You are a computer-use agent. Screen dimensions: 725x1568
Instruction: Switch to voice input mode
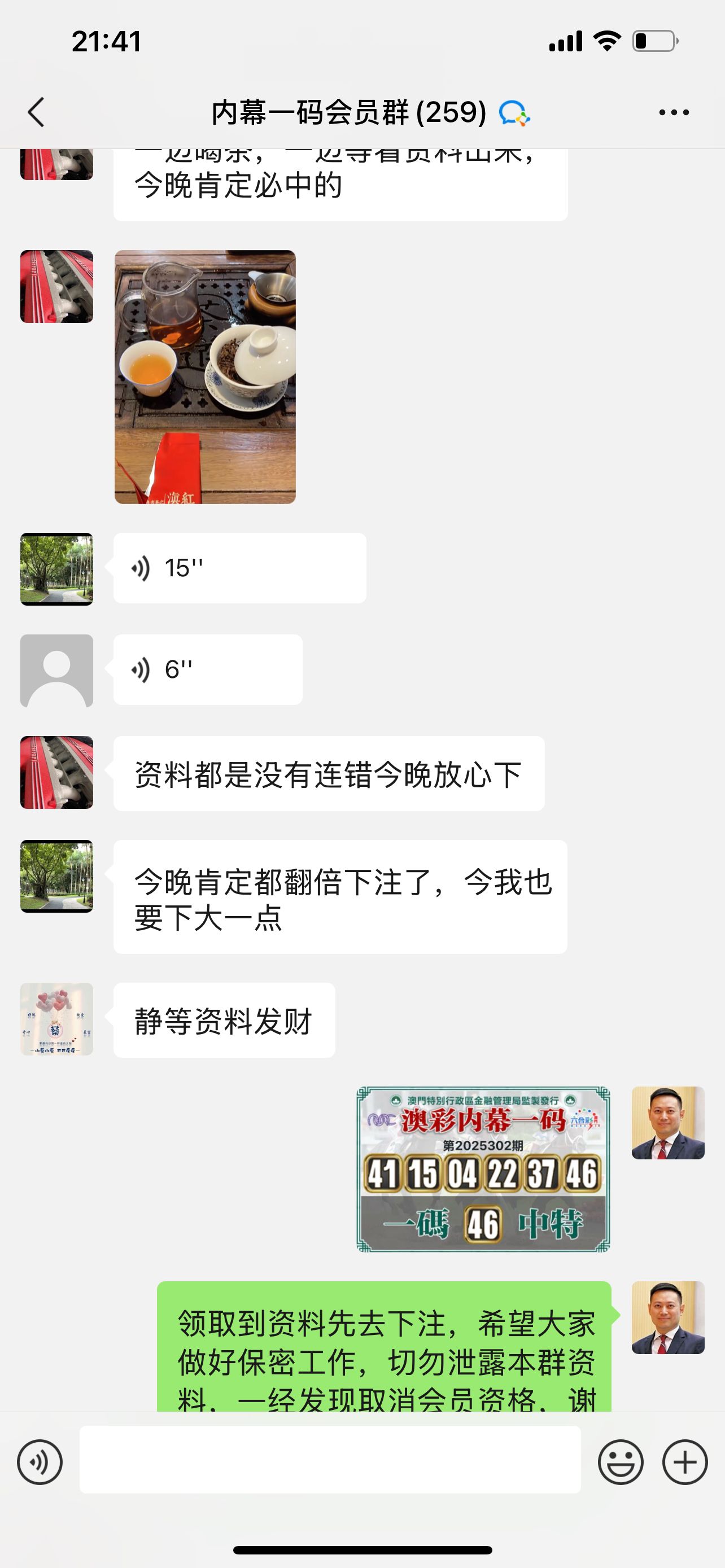tap(40, 1462)
